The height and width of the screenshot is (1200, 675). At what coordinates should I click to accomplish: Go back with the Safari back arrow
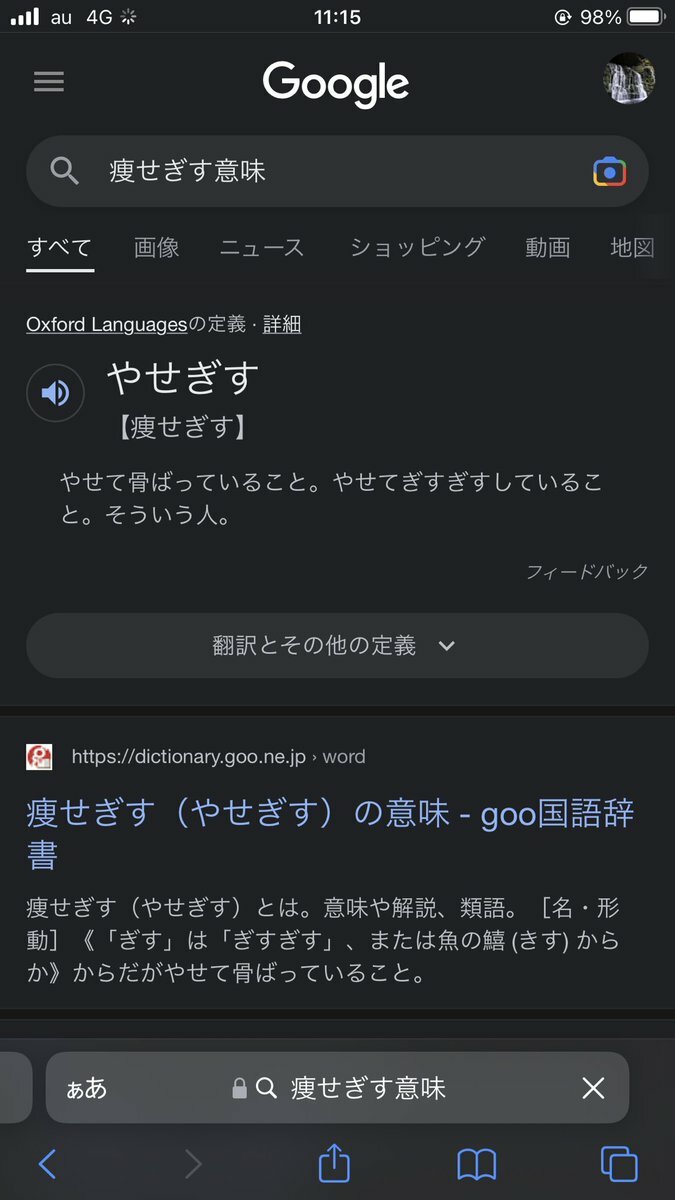(x=47, y=1163)
